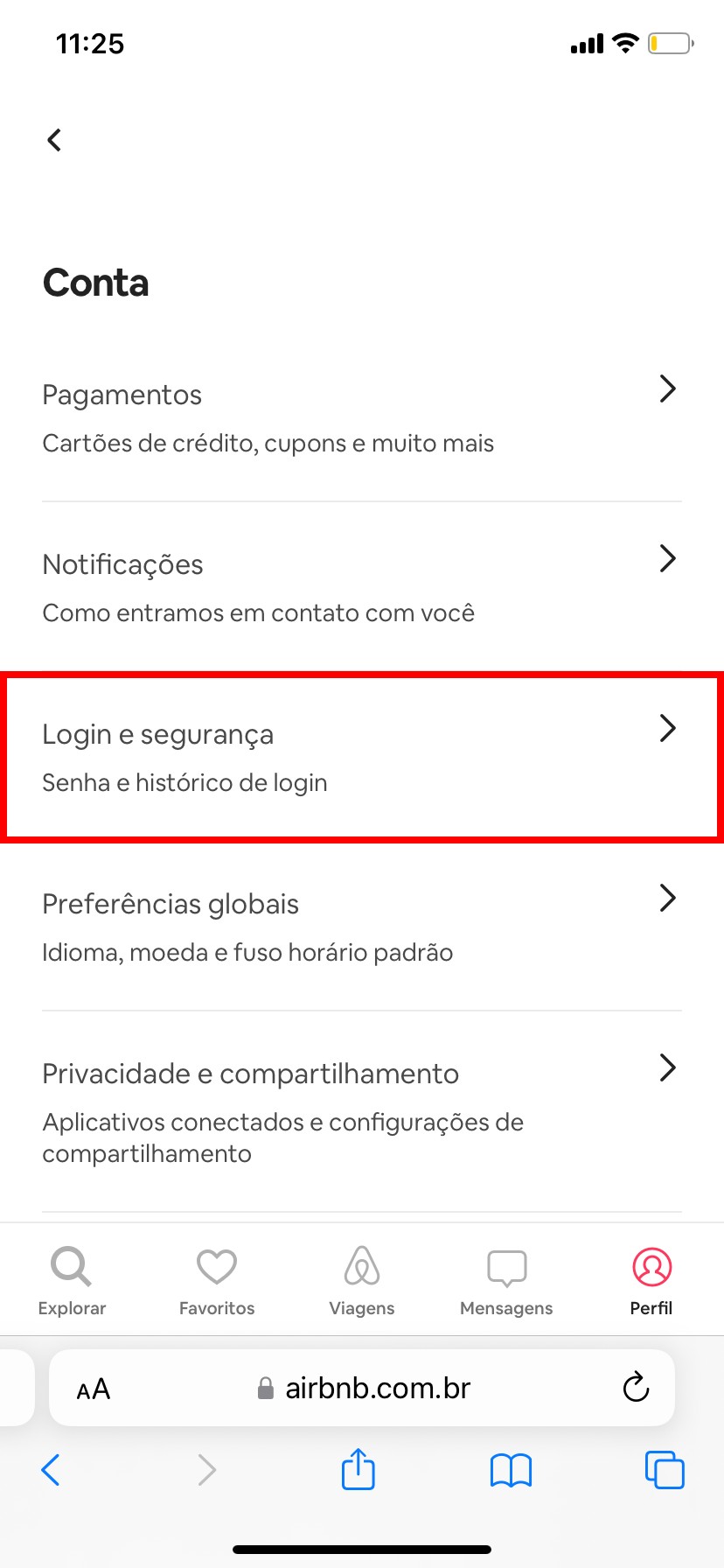Go to the Viagens tab

click(362, 1282)
